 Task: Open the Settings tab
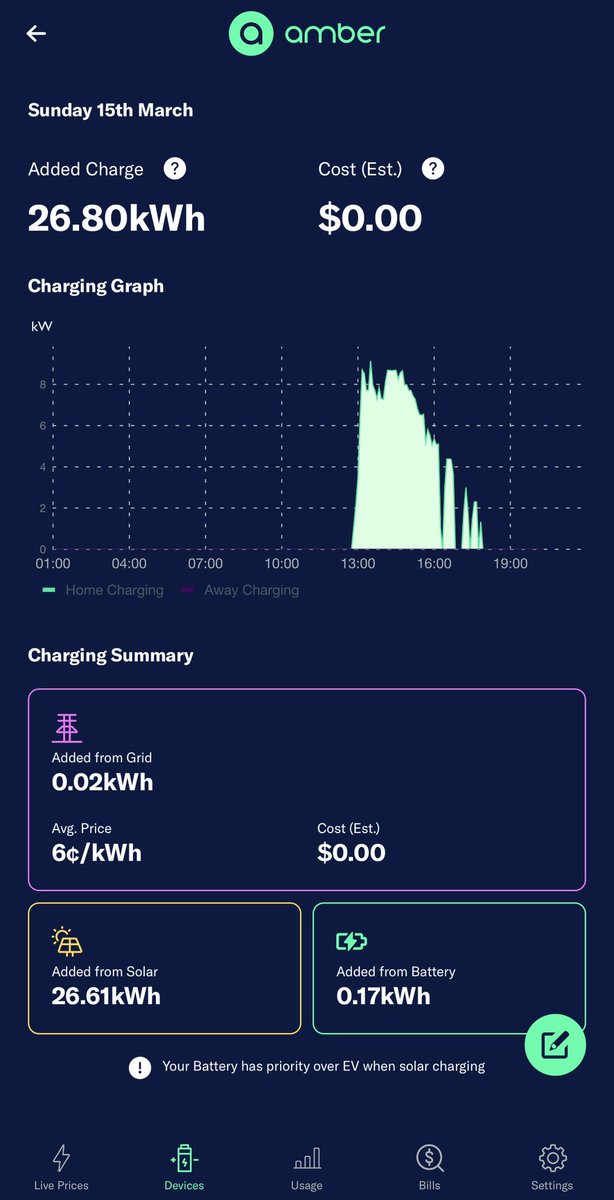(552, 1167)
